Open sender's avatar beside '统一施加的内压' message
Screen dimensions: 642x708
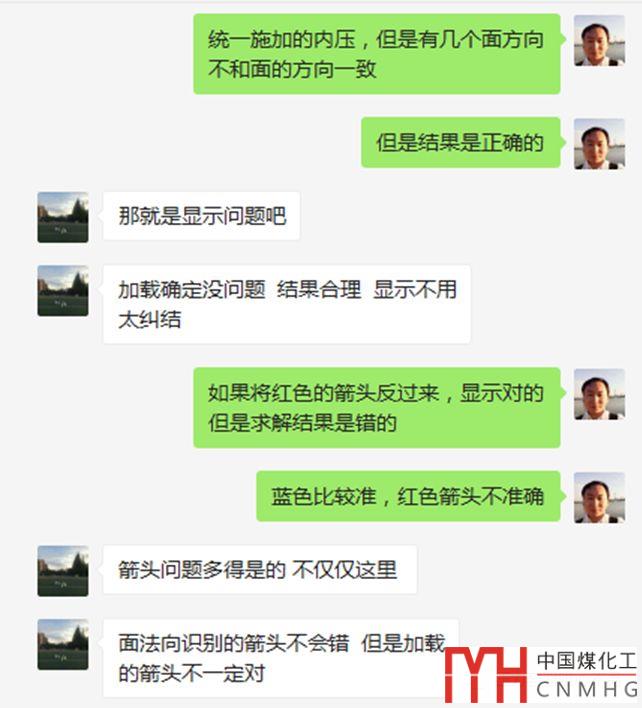[599, 41]
